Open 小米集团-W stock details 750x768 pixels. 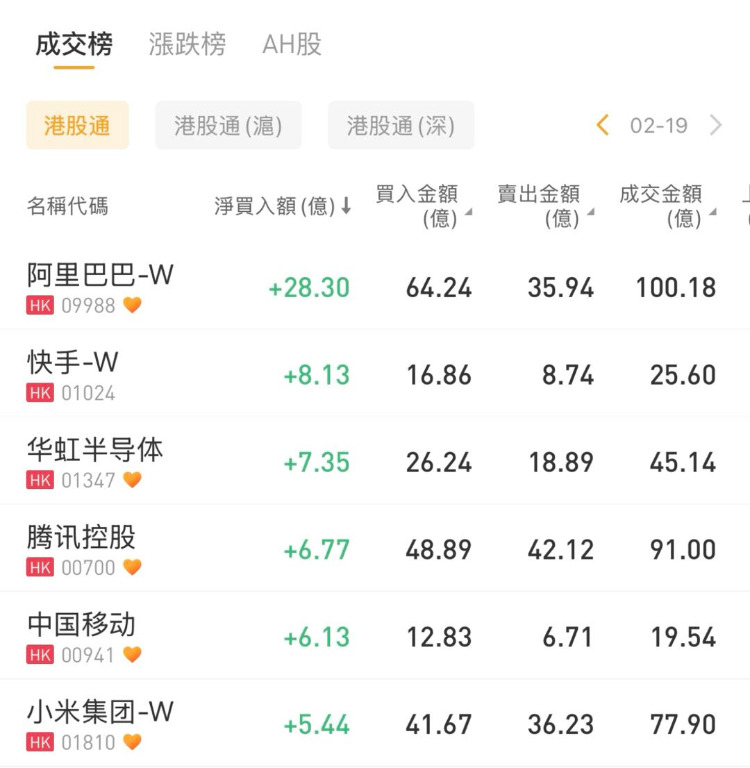click(100, 724)
